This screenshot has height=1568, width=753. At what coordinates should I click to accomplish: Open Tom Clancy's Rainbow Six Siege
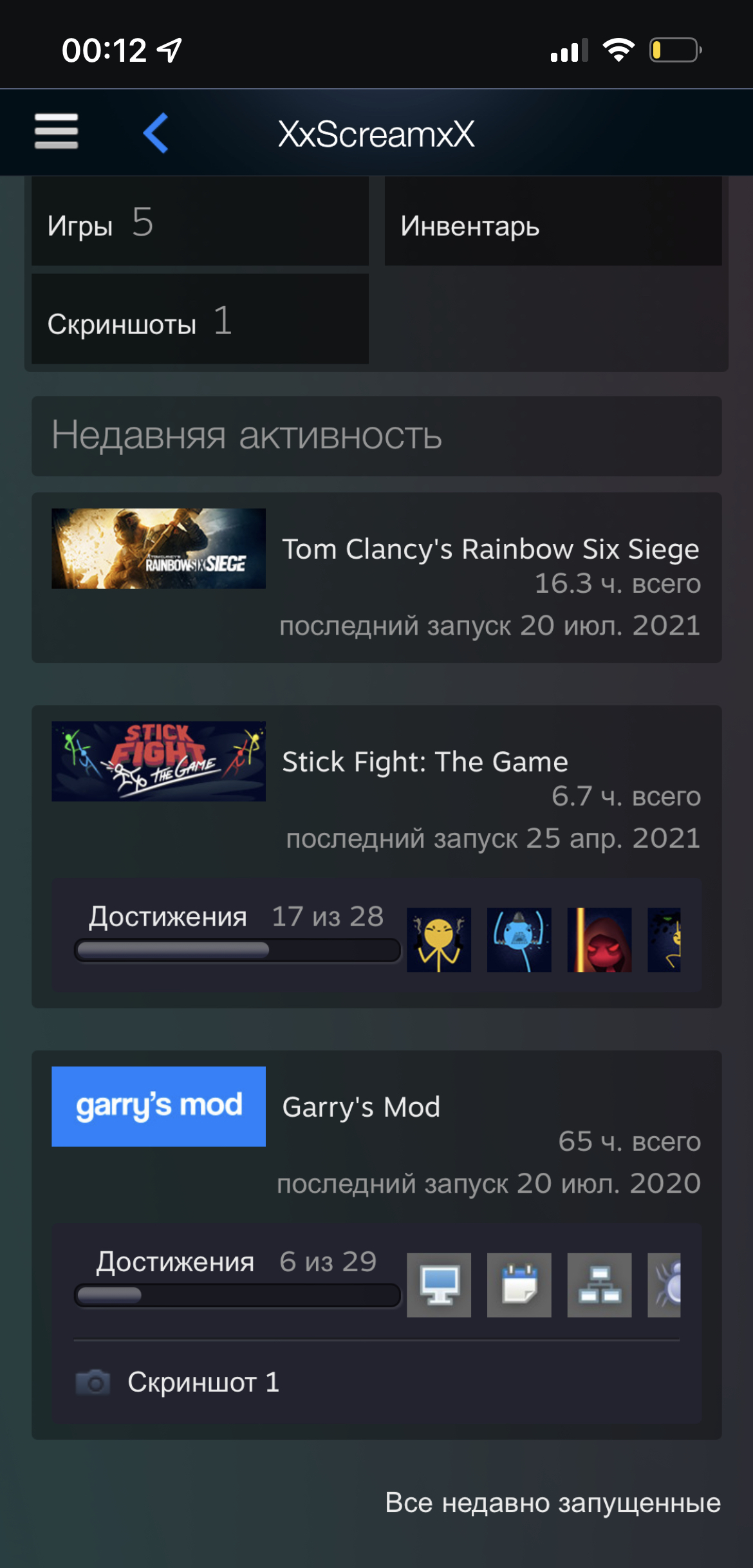click(490, 549)
